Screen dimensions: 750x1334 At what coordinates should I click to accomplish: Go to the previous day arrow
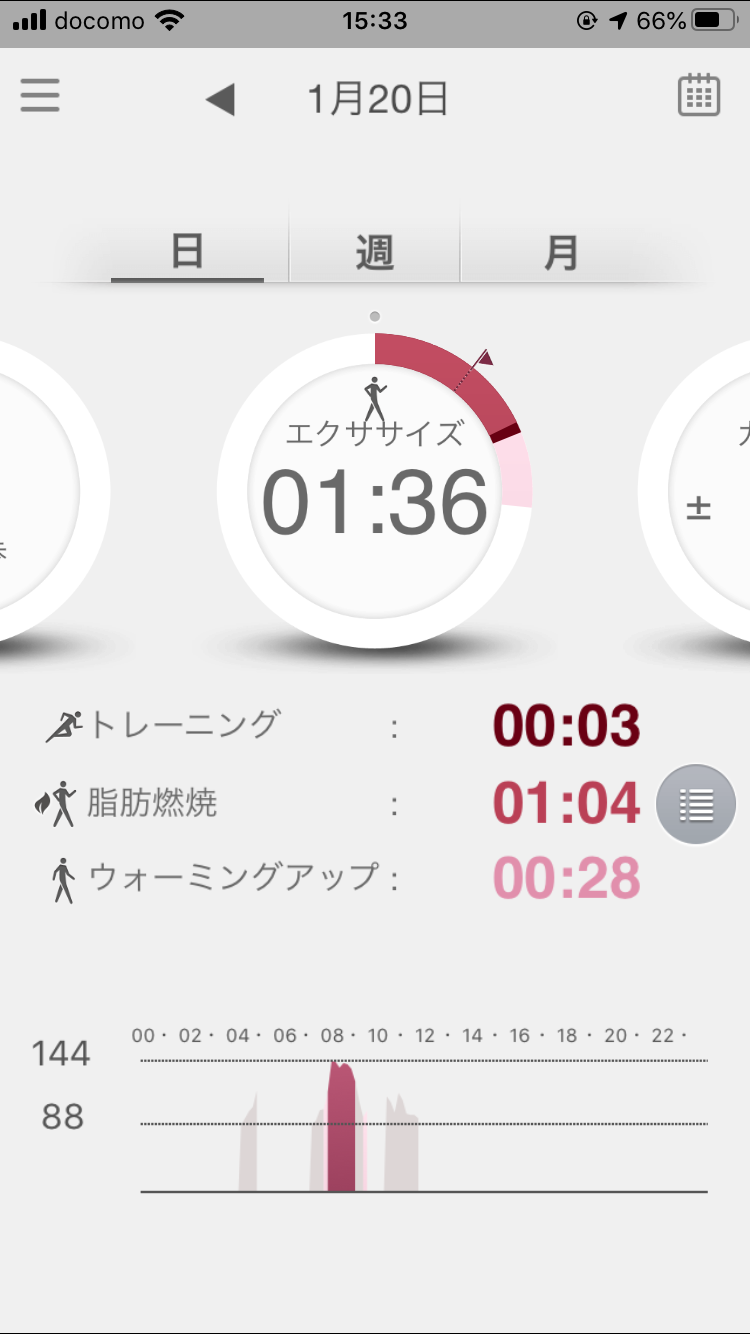(x=220, y=100)
